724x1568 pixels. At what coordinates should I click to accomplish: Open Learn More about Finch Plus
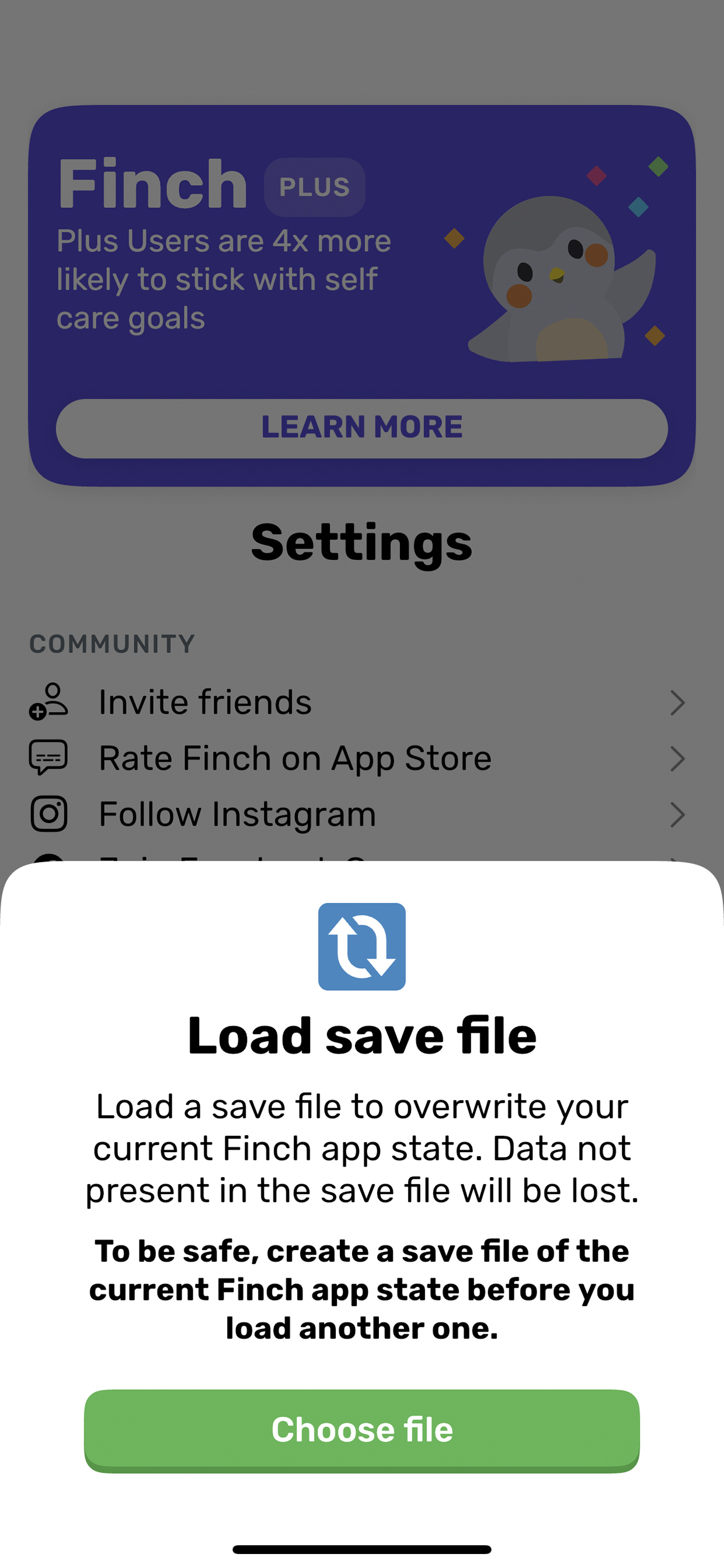tap(362, 428)
